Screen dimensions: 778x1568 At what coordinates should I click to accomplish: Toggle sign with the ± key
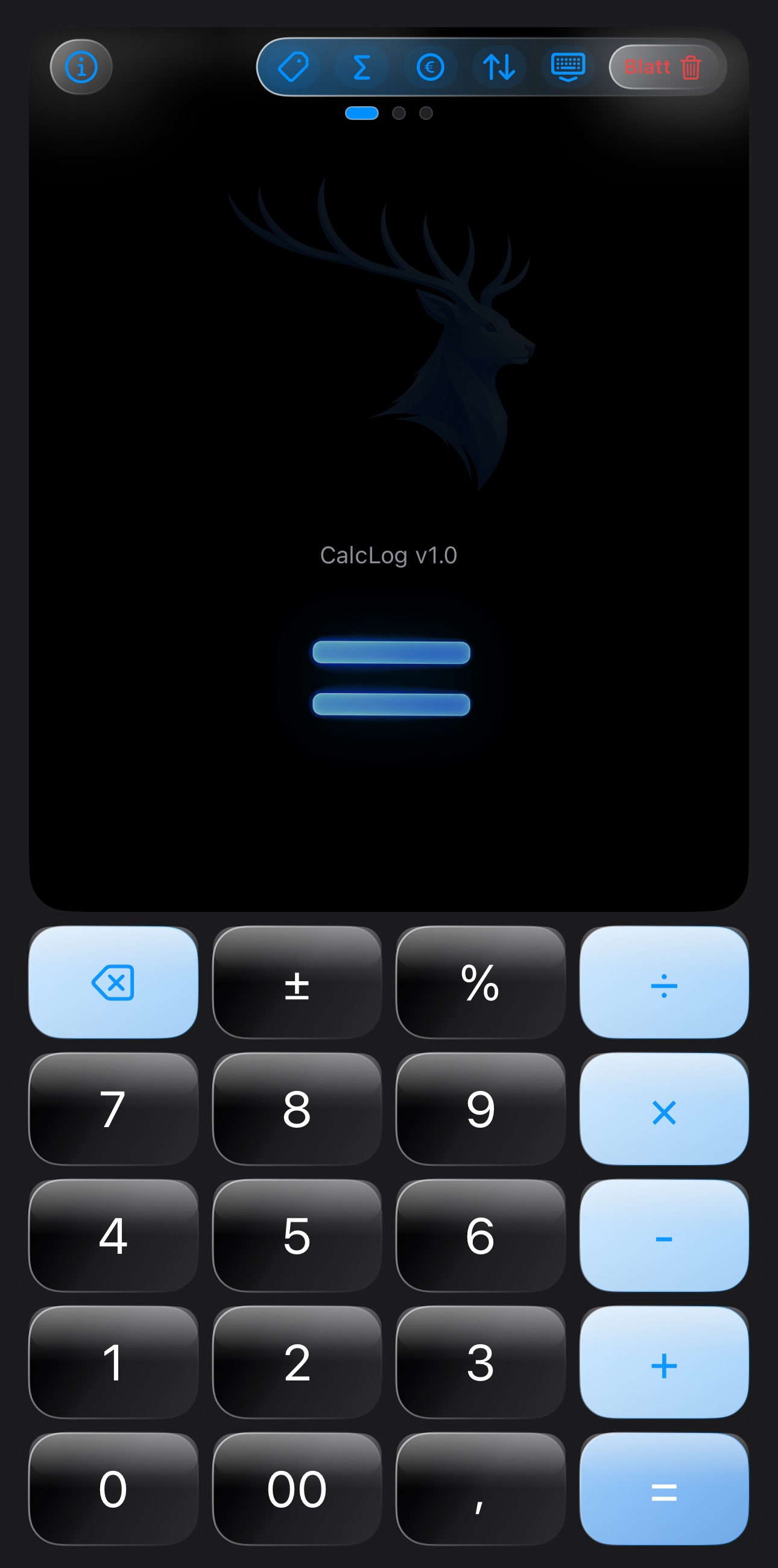click(297, 982)
